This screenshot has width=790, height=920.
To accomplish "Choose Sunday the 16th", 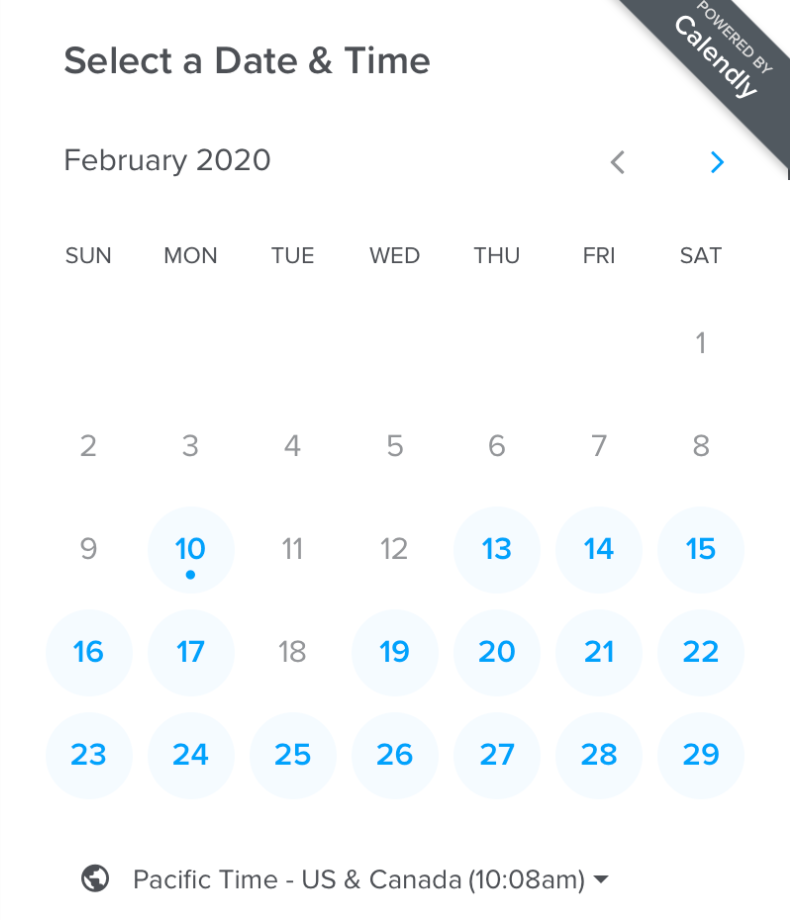I will [x=88, y=652].
